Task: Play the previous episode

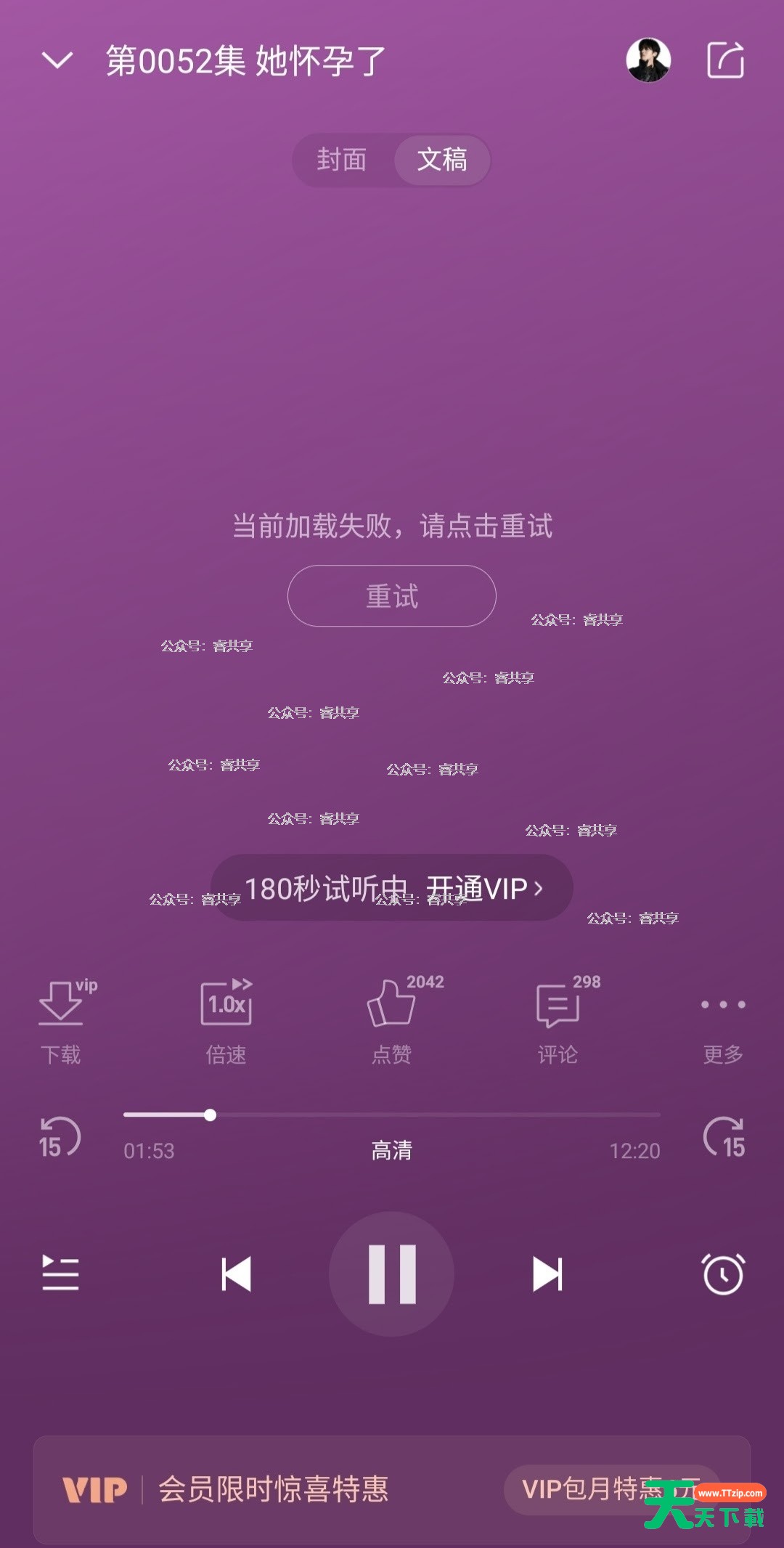Action: coord(237,1274)
